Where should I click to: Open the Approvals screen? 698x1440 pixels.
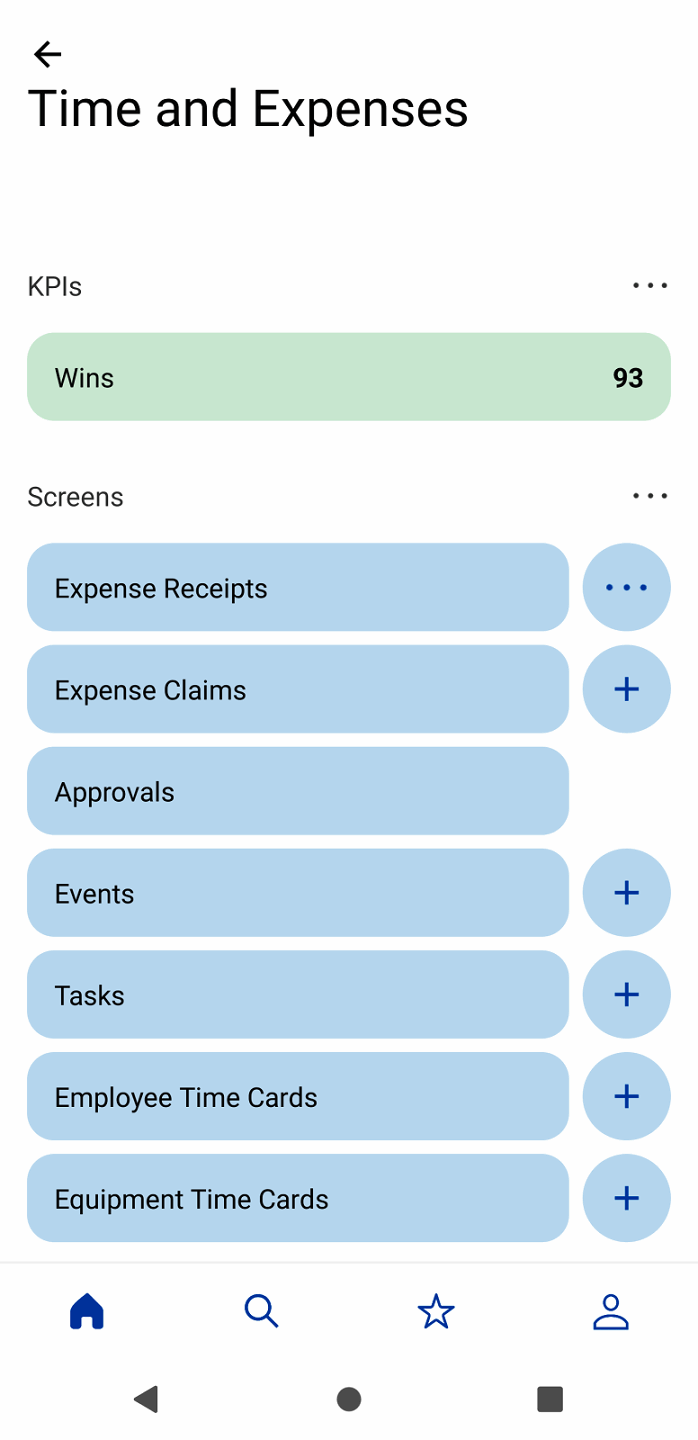[297, 792]
